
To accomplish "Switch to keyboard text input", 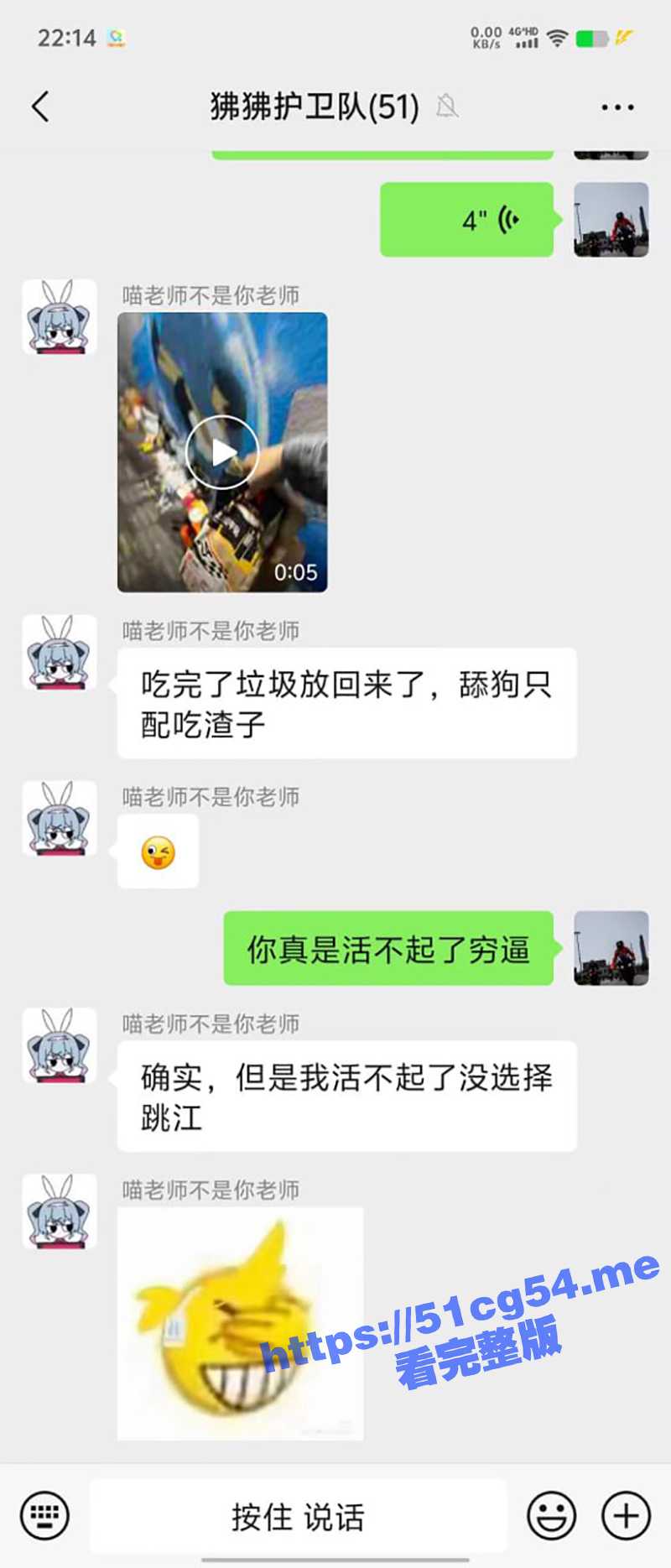I will [x=44, y=1516].
